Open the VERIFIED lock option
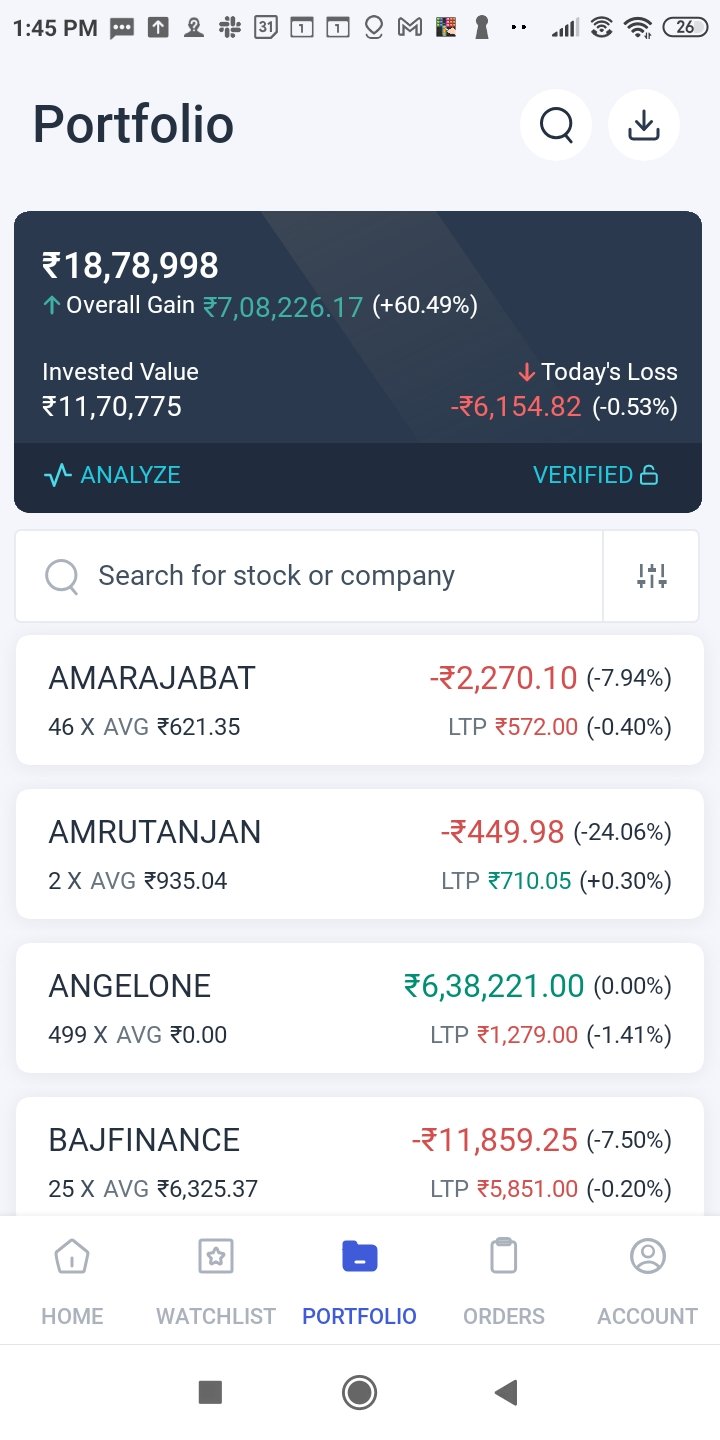The image size is (720, 1440). coord(595,475)
